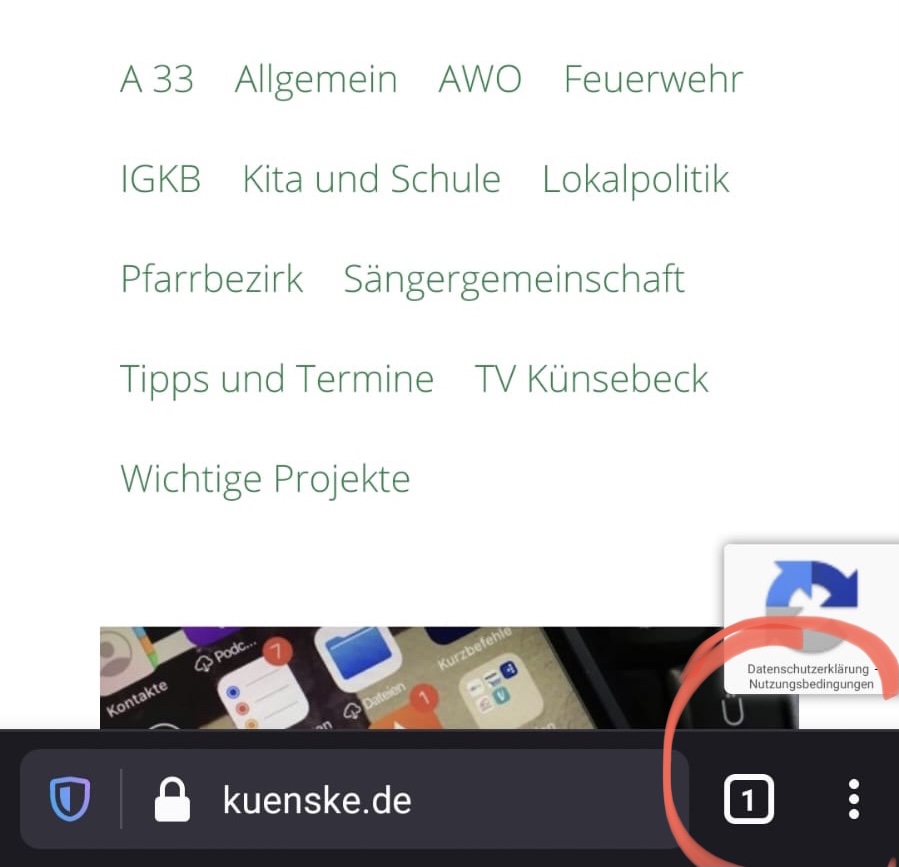
Task: Go to the Feuerwehr category
Action: coord(653,79)
